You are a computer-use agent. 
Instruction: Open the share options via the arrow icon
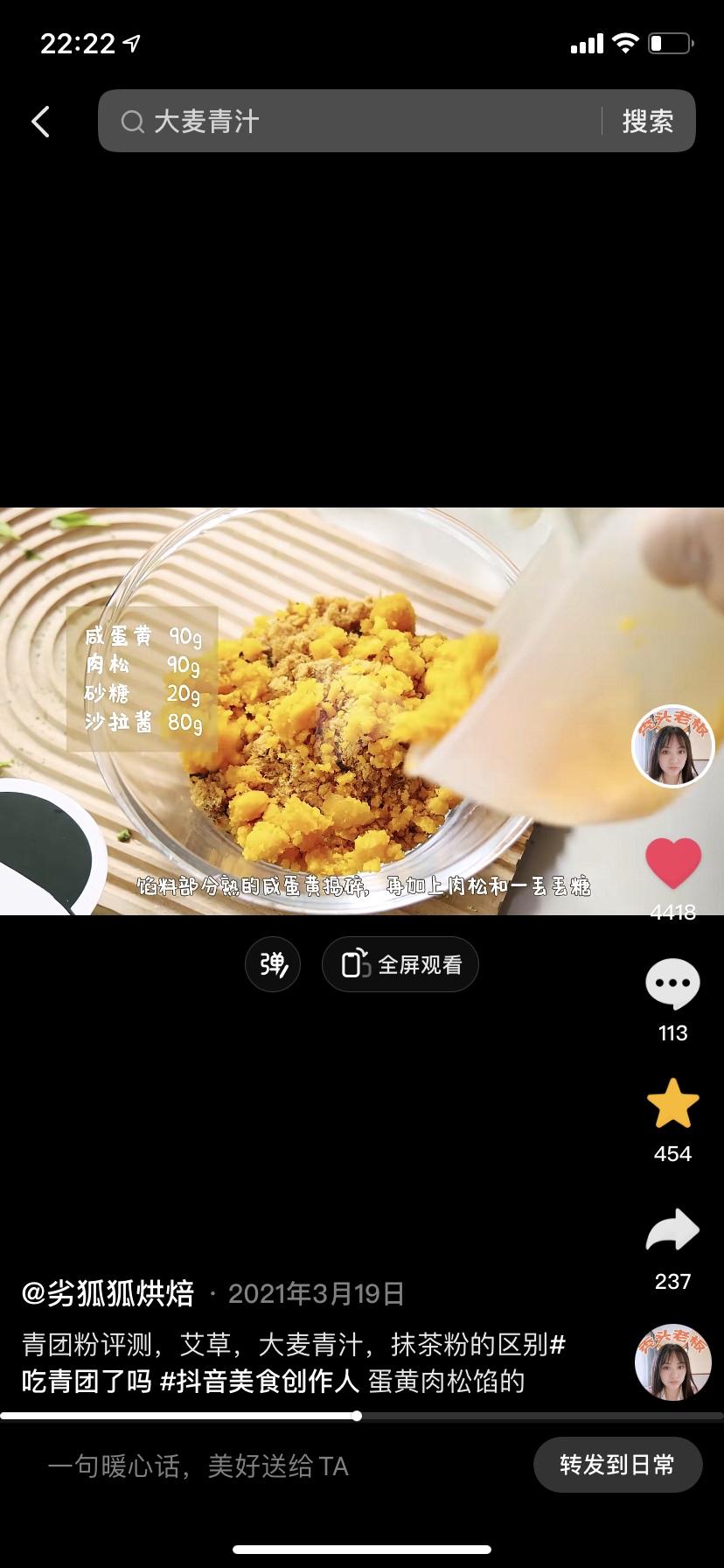click(x=672, y=1231)
